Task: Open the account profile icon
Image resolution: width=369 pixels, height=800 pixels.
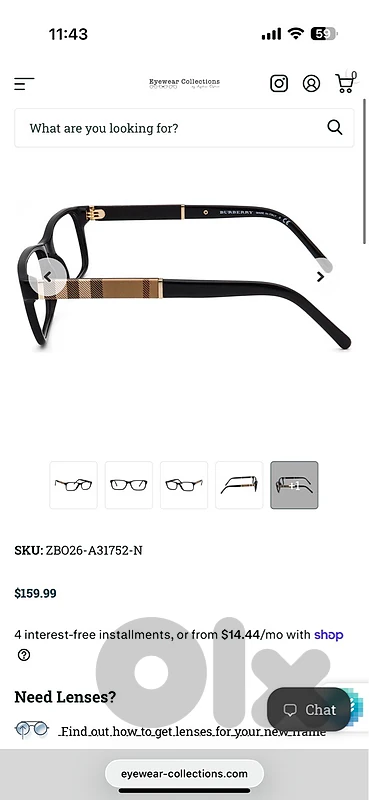Action: tap(311, 83)
